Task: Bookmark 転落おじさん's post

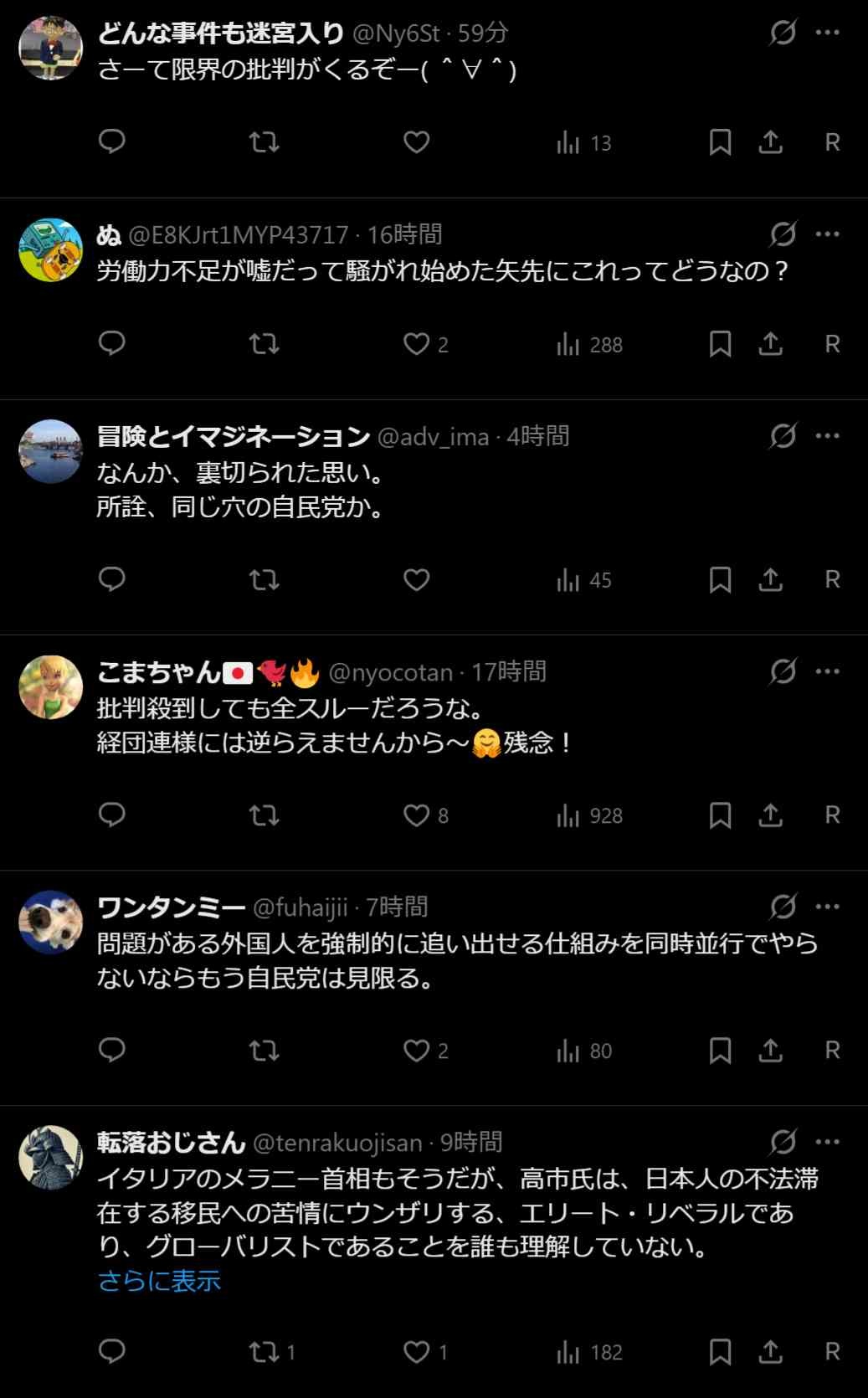Action: click(x=720, y=1351)
